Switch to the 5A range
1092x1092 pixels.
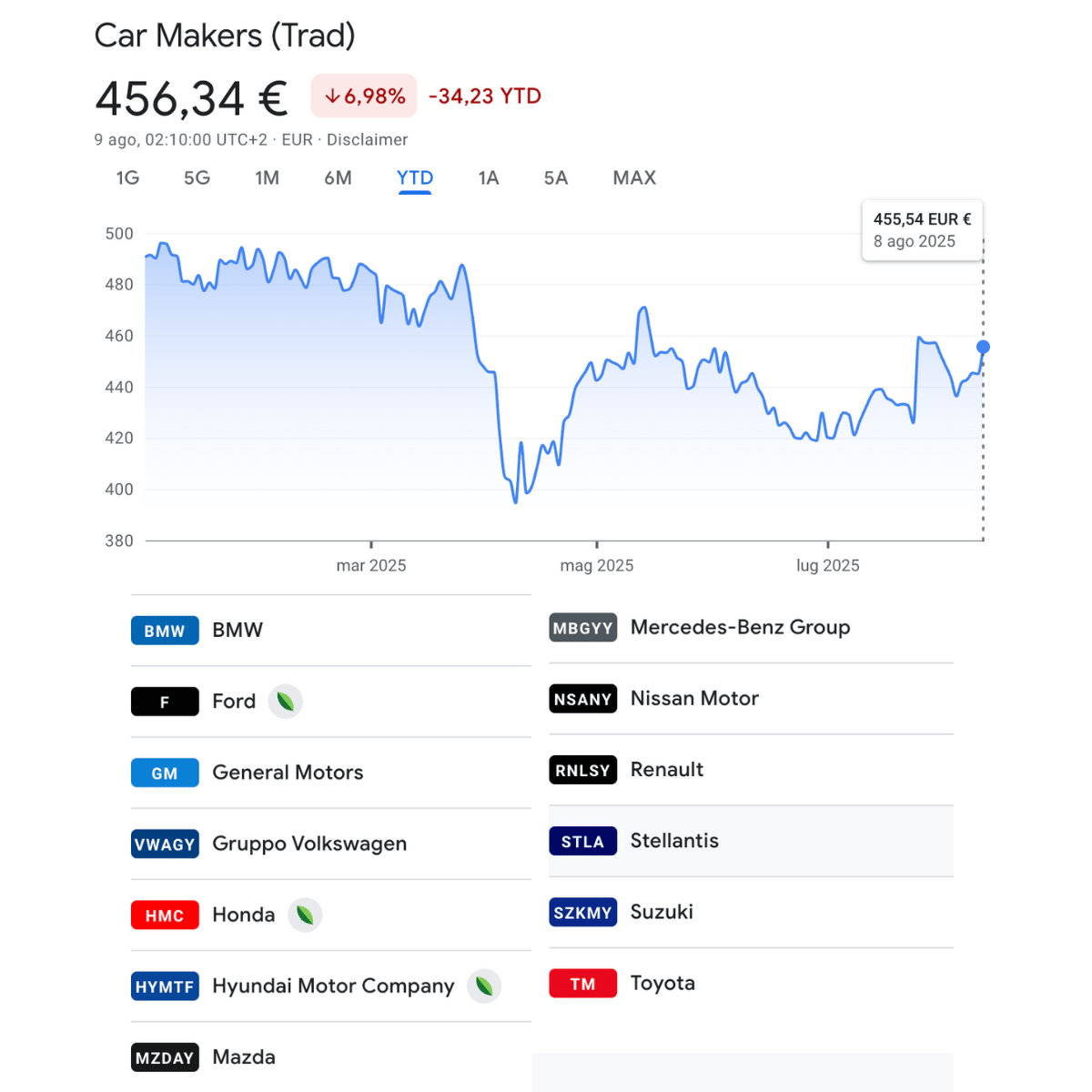pyautogui.click(x=556, y=178)
